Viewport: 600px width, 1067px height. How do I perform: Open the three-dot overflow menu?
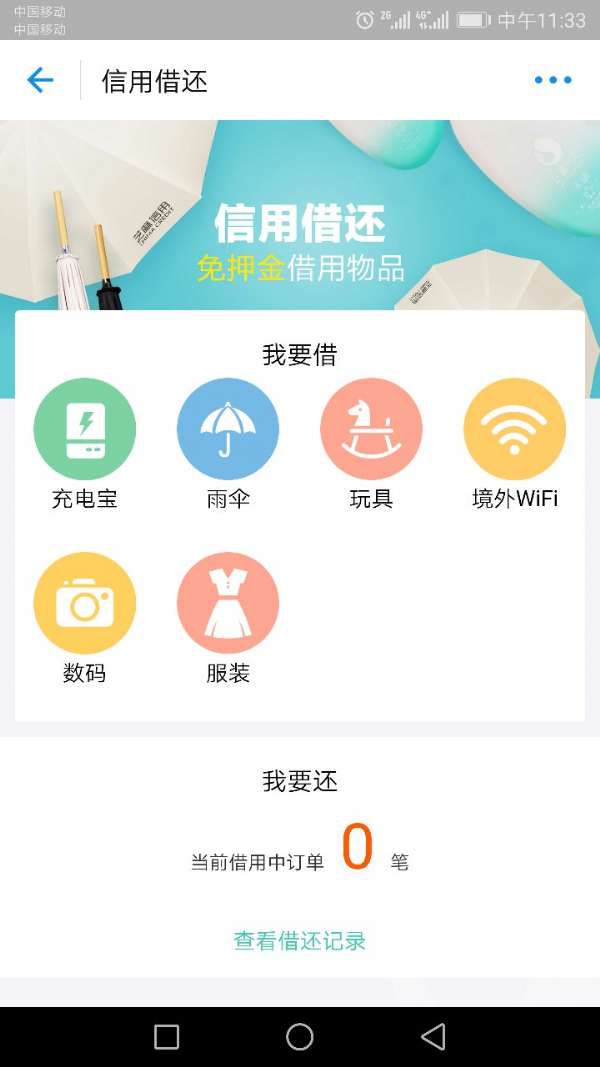[553, 80]
